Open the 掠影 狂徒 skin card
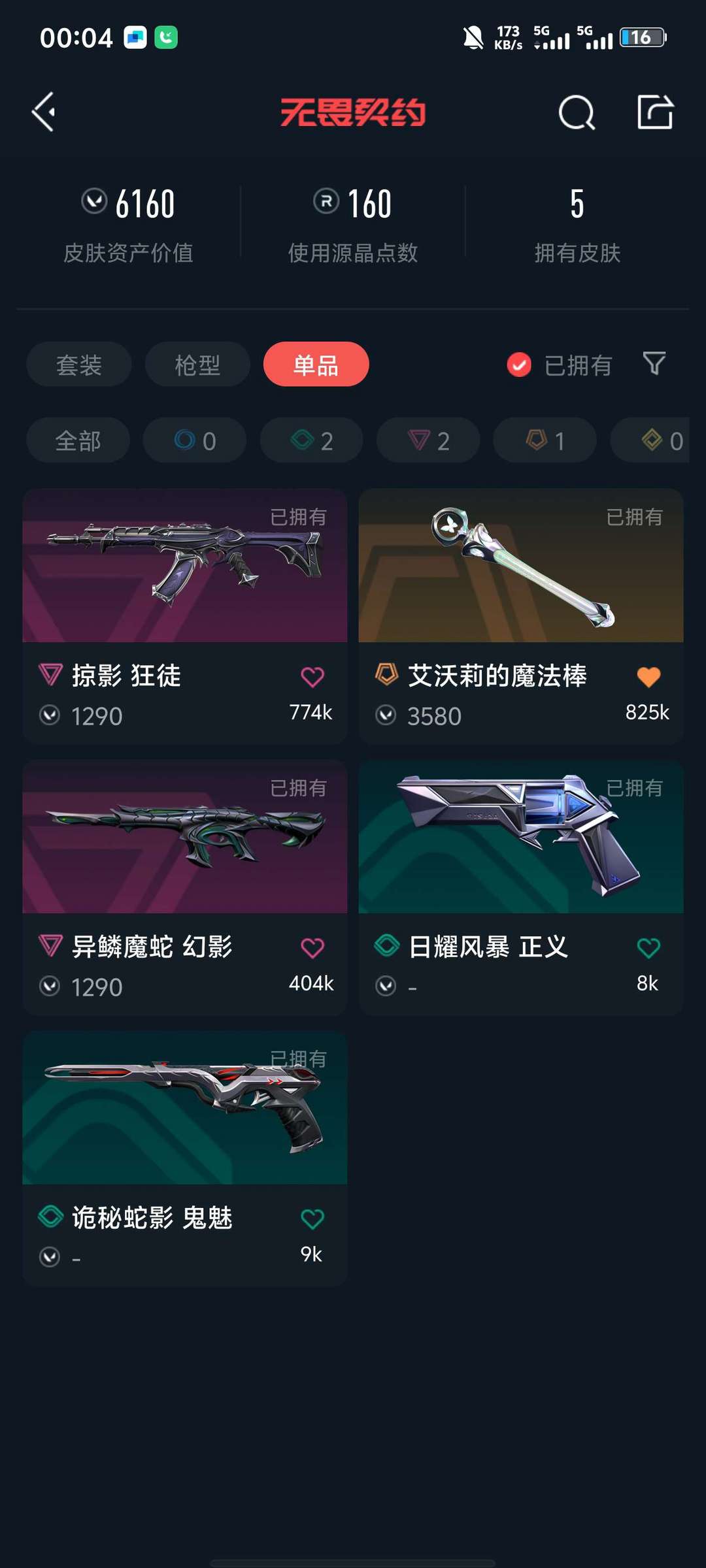This screenshot has width=706, height=1568. [184, 616]
